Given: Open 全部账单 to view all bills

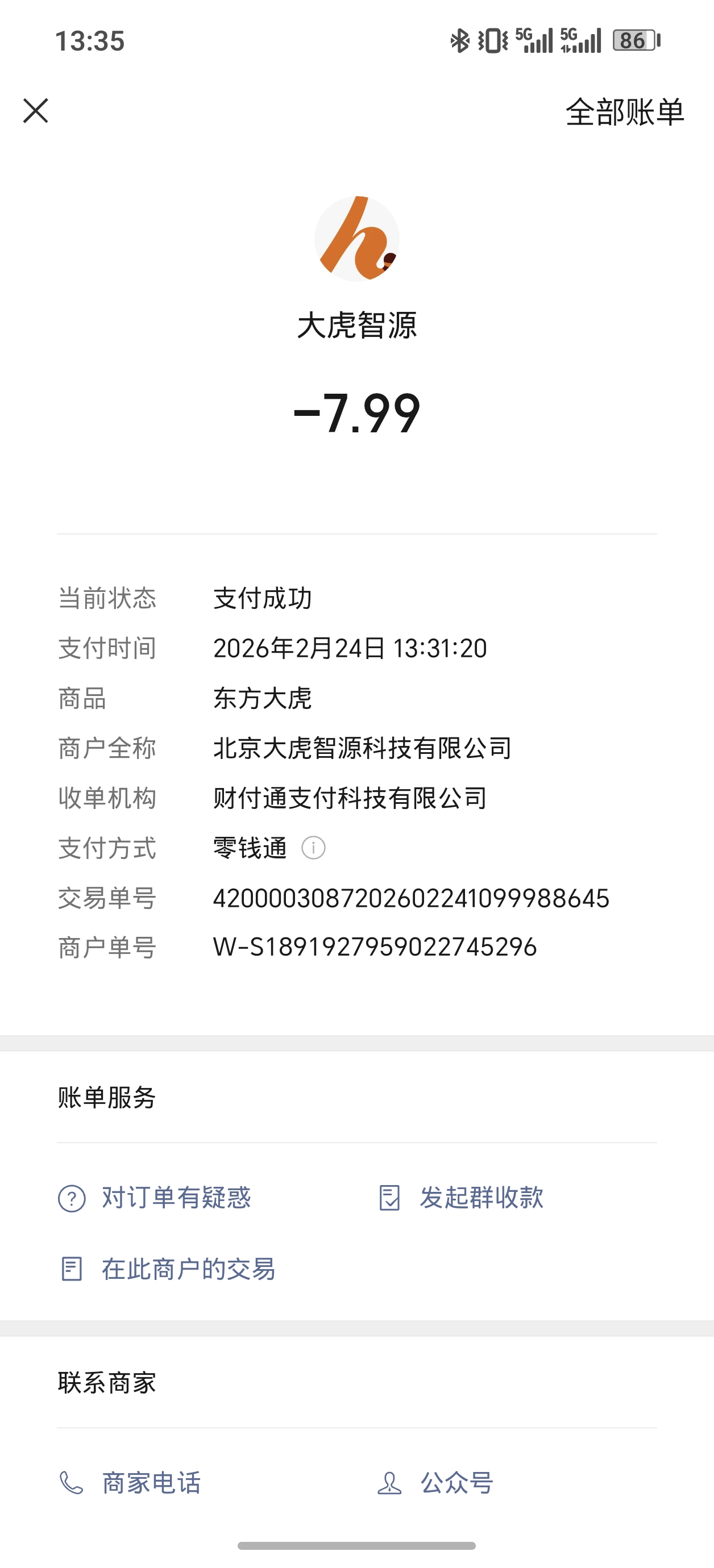Looking at the screenshot, I should pyautogui.click(x=624, y=112).
